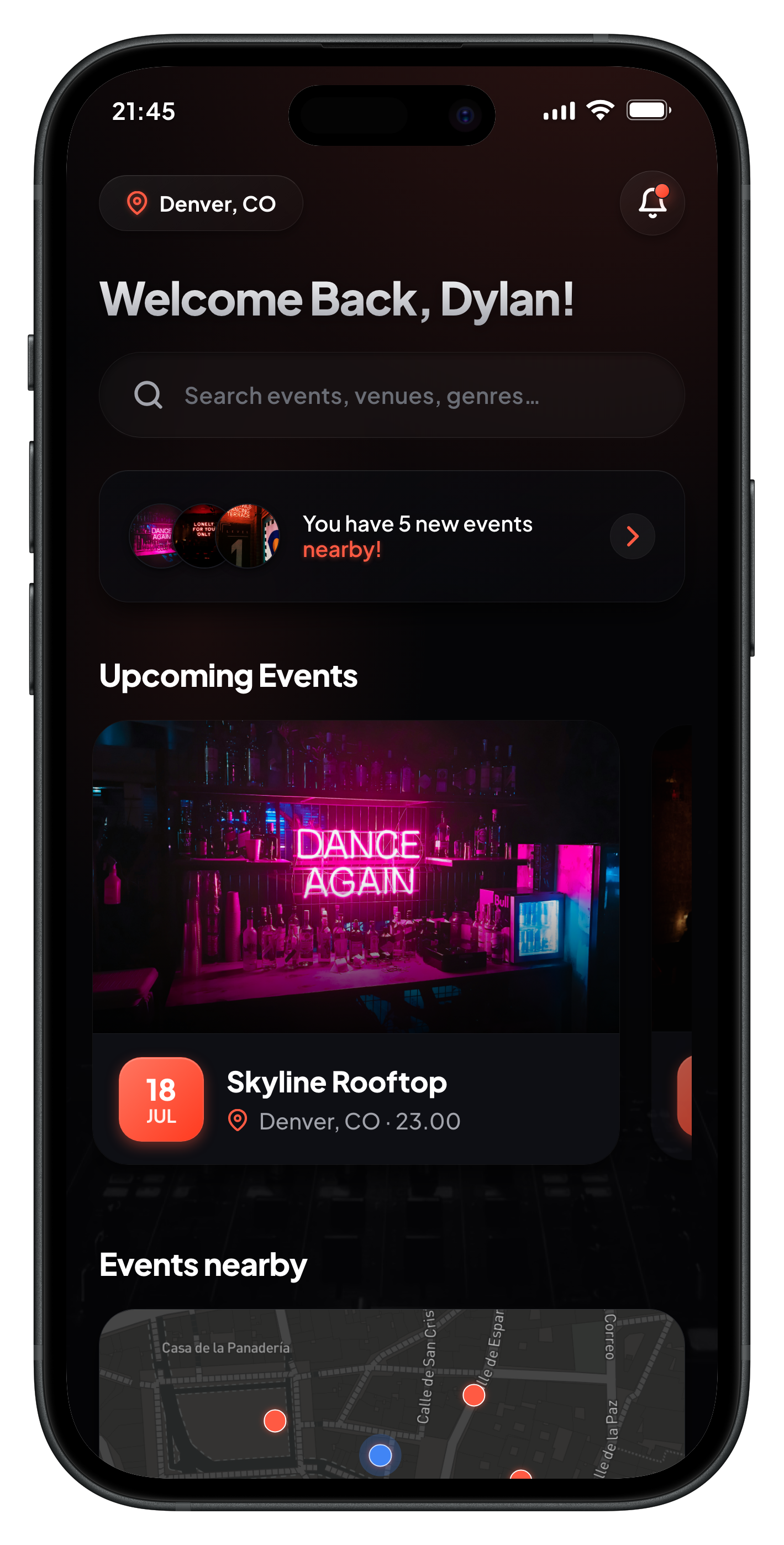This screenshot has width=784, height=1545.
Task: Open the Events nearby map
Action: click(x=392, y=1393)
